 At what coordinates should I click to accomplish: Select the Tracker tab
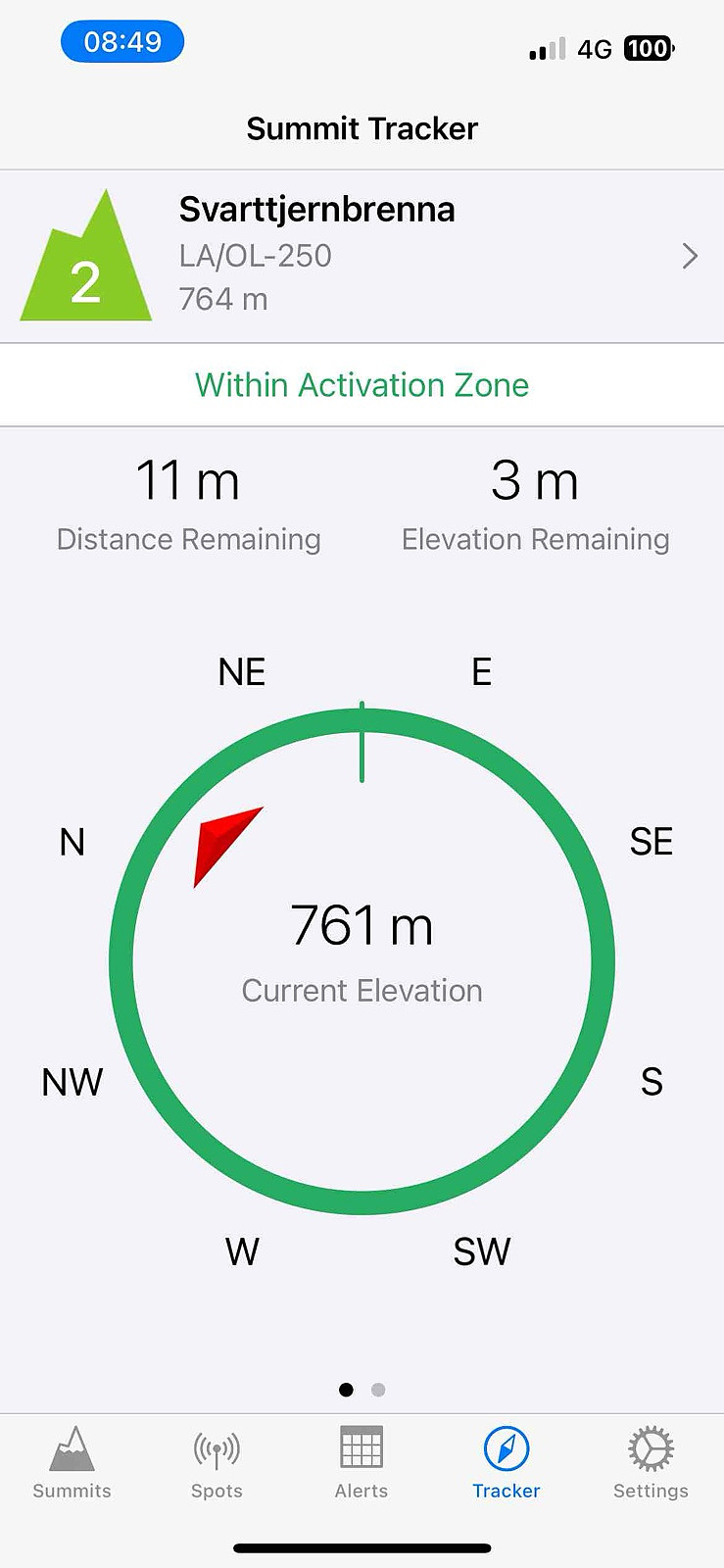coord(507,1463)
